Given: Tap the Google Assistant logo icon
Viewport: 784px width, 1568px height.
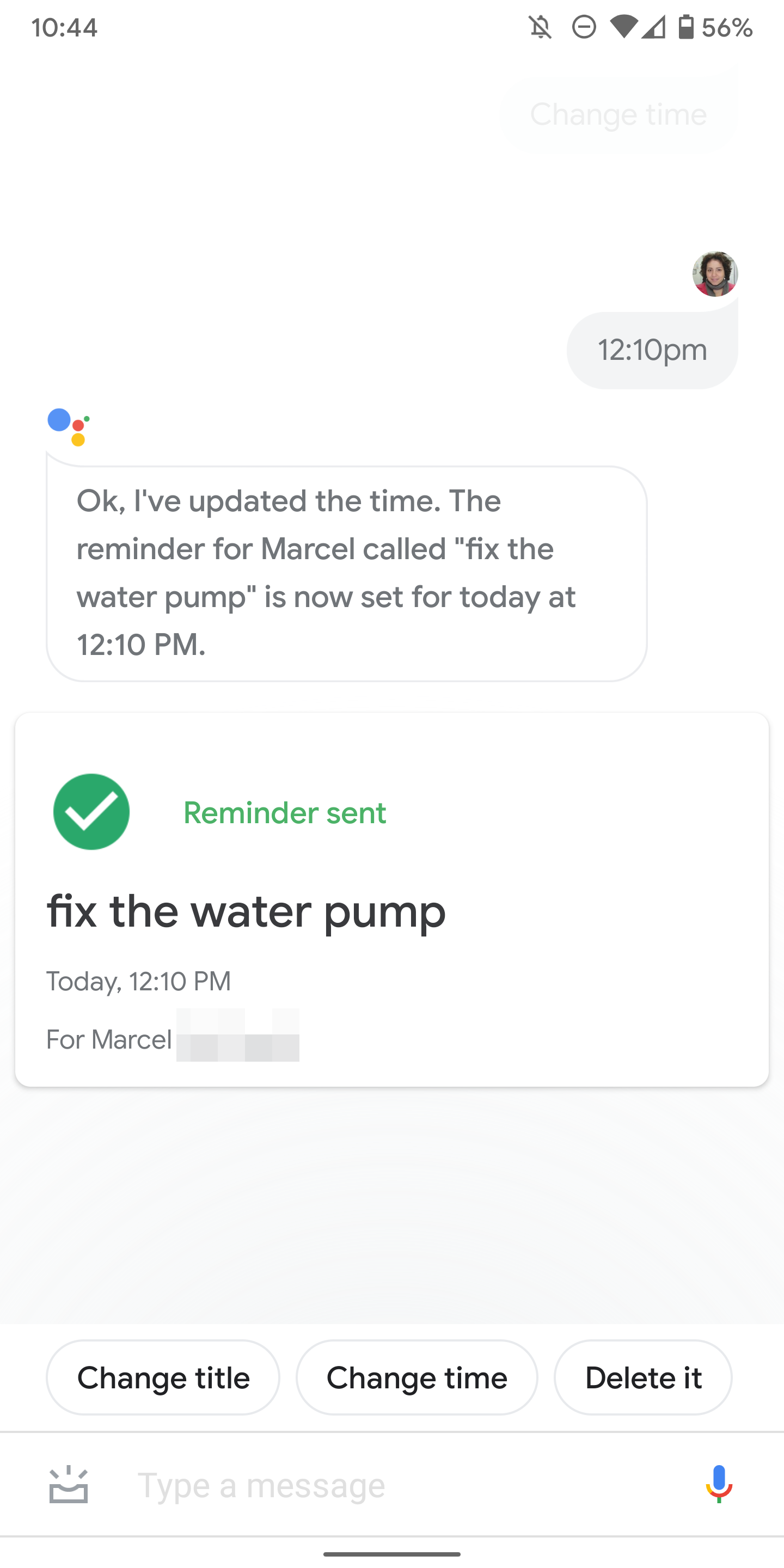Looking at the screenshot, I should click(x=69, y=426).
